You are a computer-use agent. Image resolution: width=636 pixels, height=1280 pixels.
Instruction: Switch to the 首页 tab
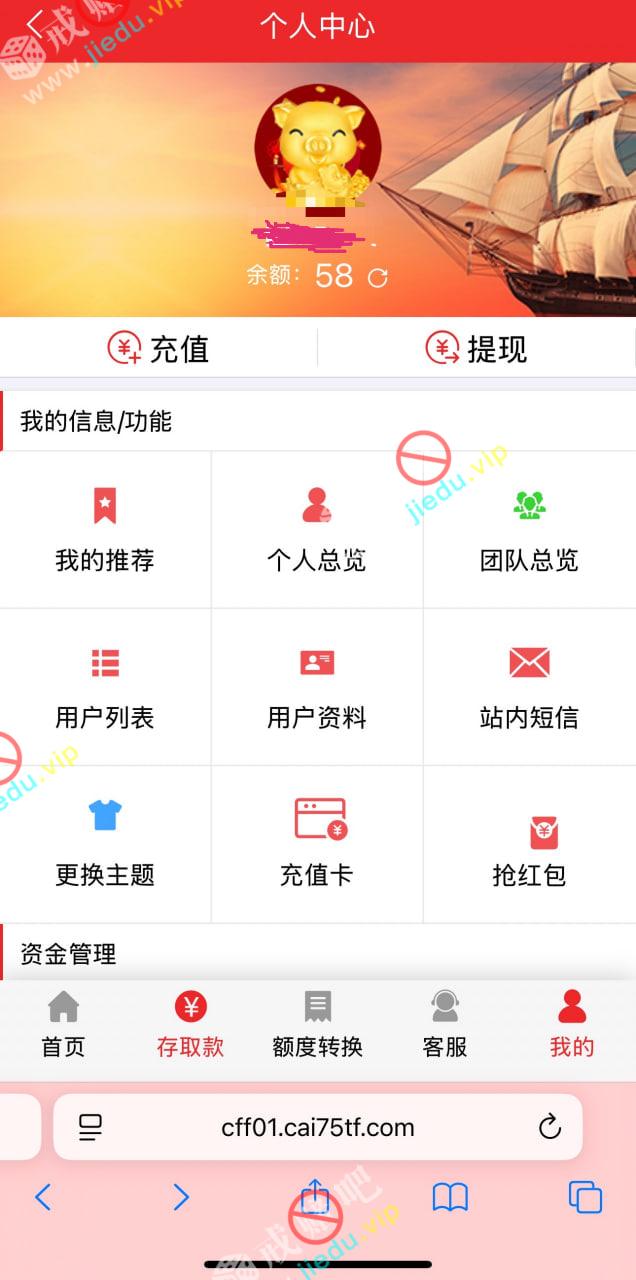click(x=63, y=1025)
